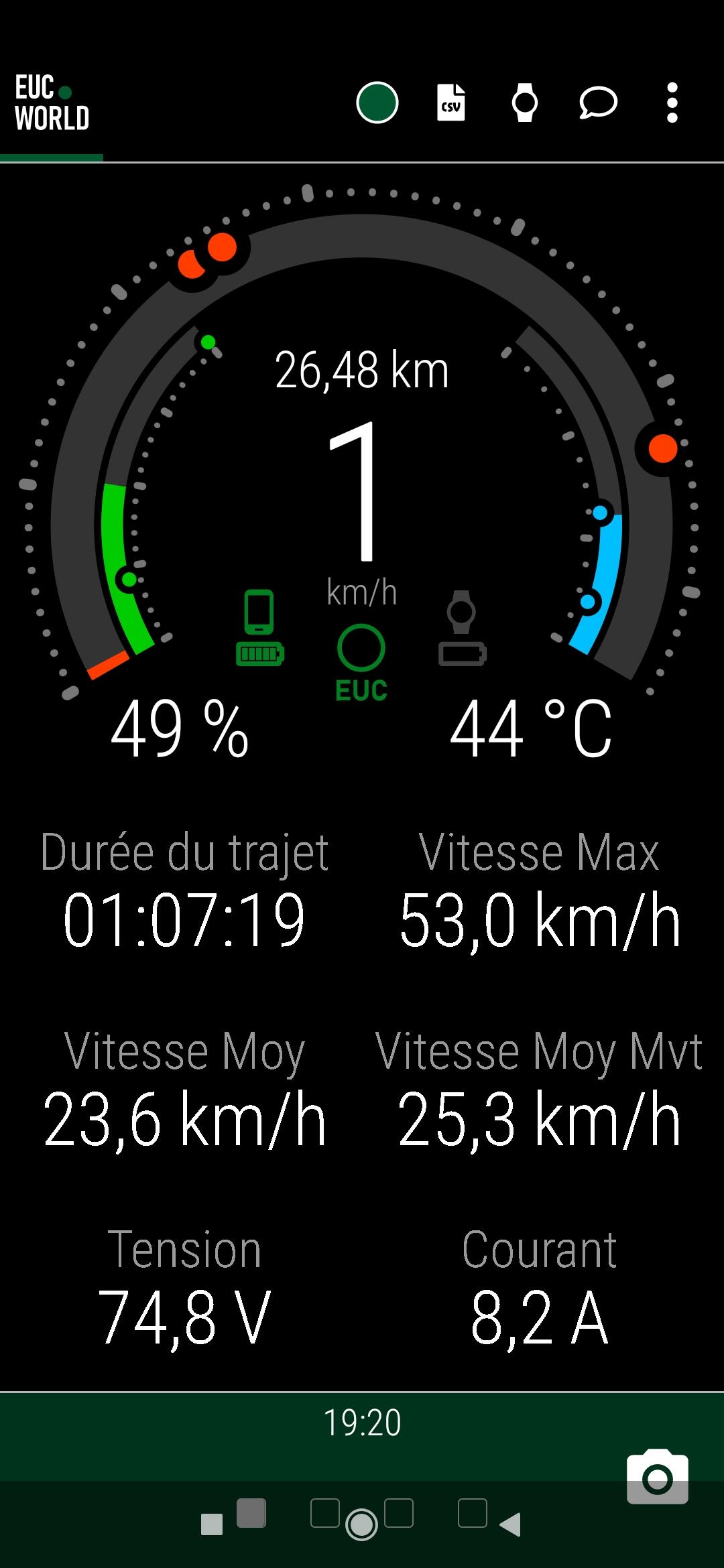Open the speech bubble messages icon
Screen dimensions: 724x1568
pyautogui.click(x=598, y=103)
